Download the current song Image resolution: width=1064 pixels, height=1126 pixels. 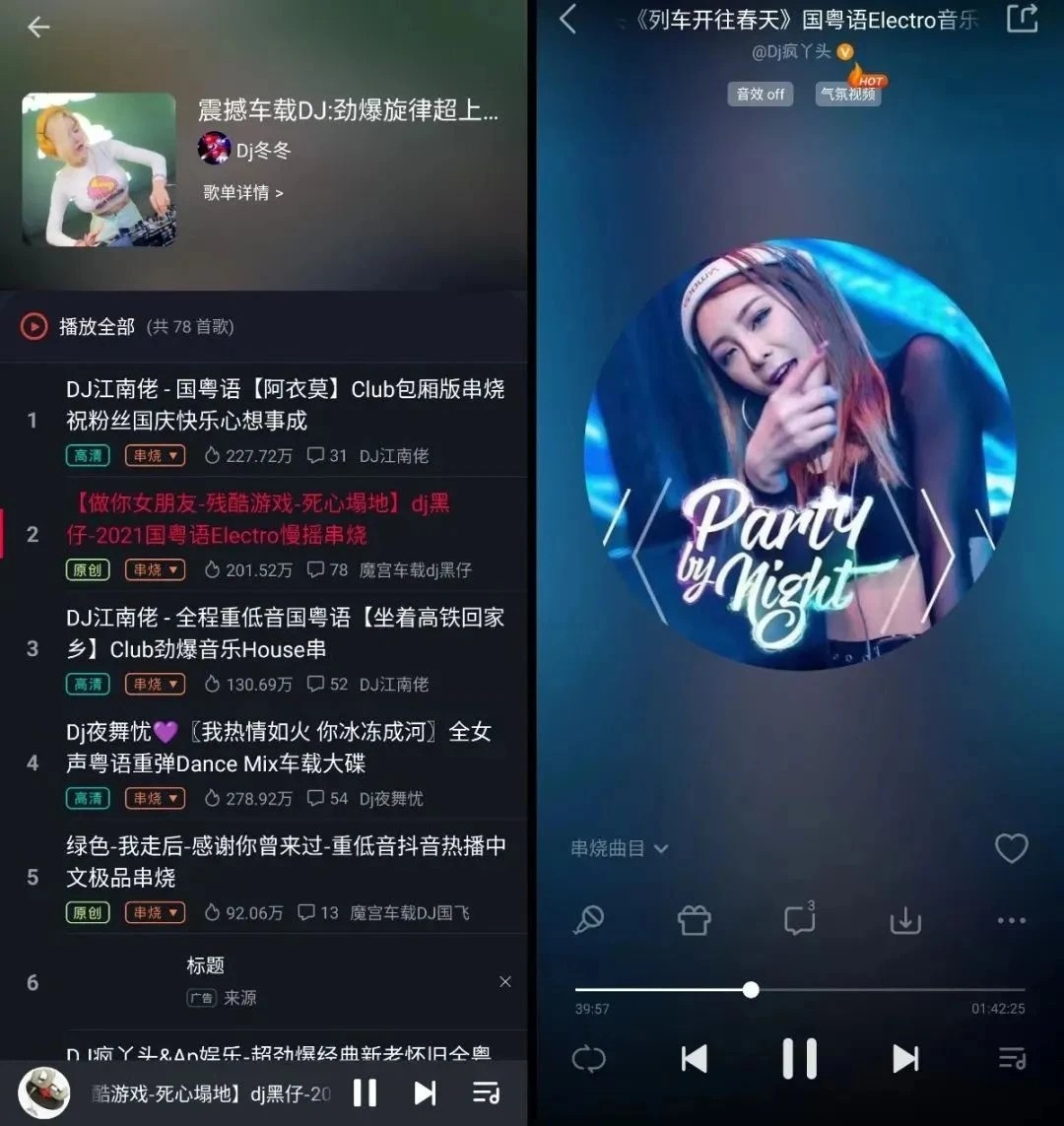pos(904,921)
